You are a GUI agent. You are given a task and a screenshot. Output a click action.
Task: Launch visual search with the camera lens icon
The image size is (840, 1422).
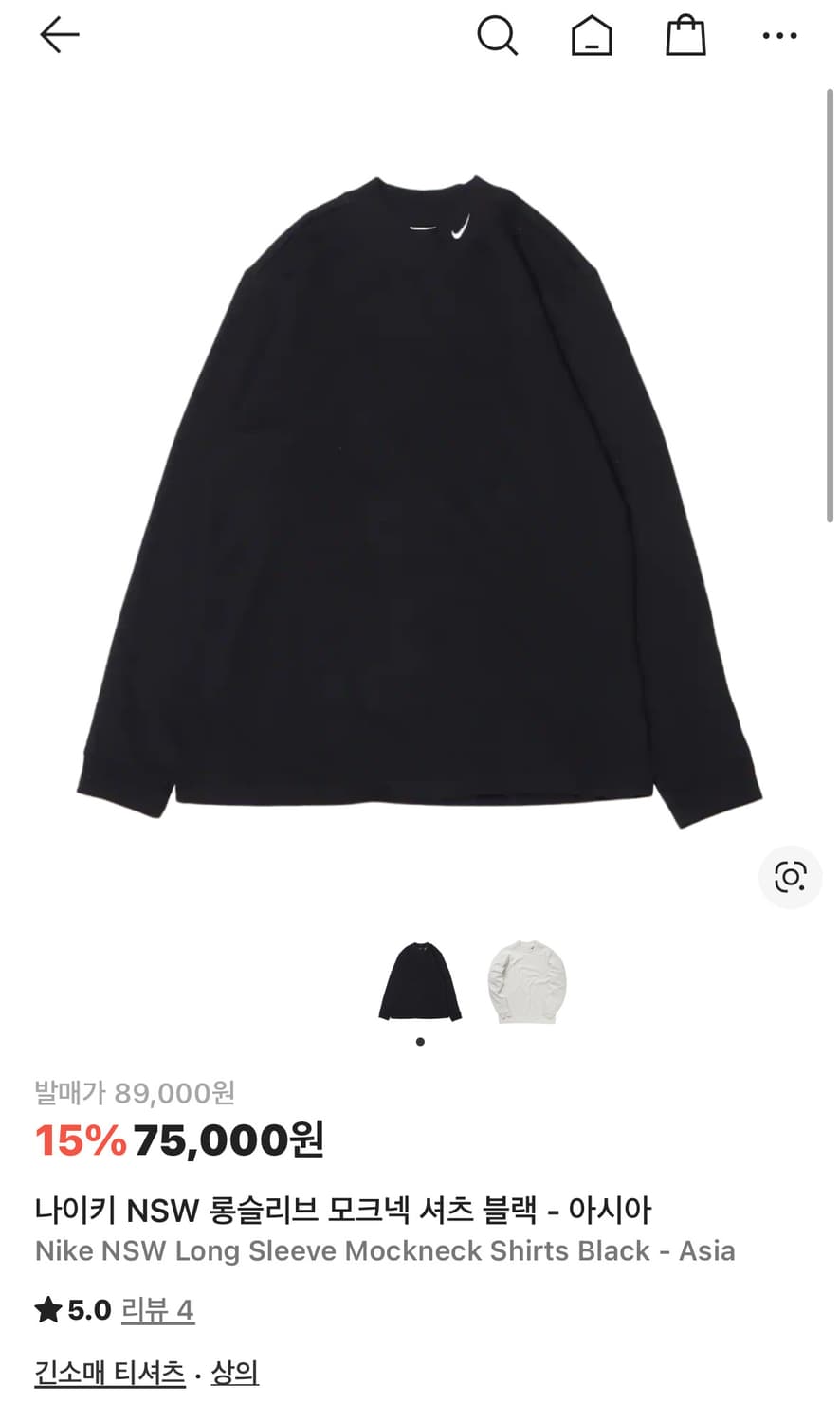pyautogui.click(x=791, y=878)
